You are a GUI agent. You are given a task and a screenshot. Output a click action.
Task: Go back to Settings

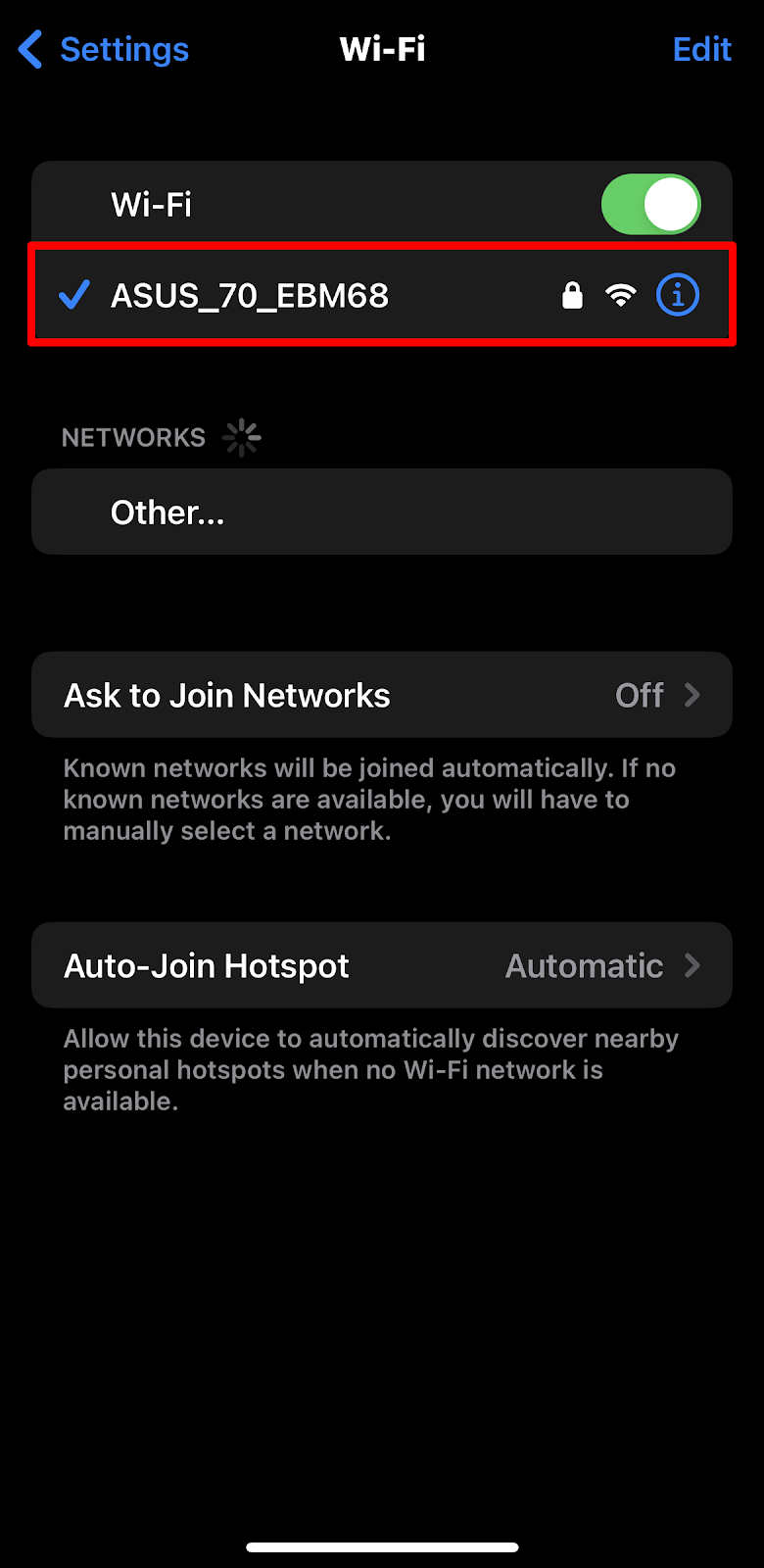tap(104, 49)
